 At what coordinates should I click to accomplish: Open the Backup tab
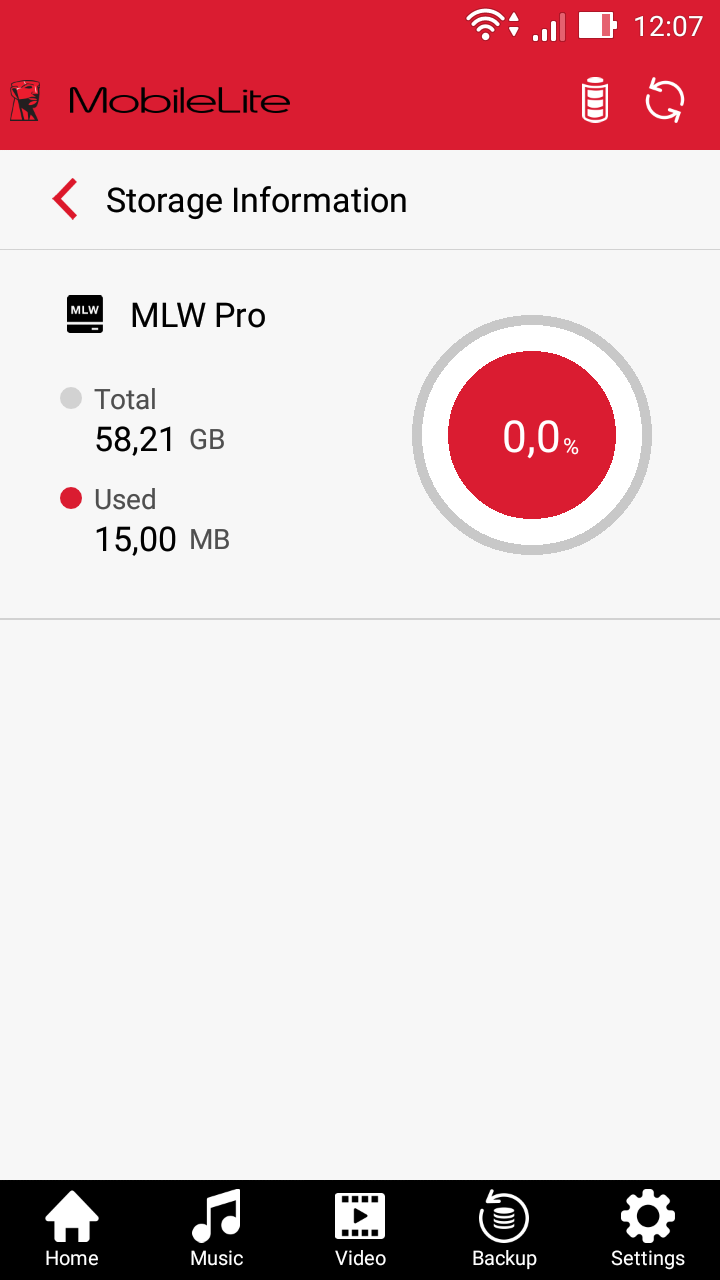pyautogui.click(x=504, y=1230)
